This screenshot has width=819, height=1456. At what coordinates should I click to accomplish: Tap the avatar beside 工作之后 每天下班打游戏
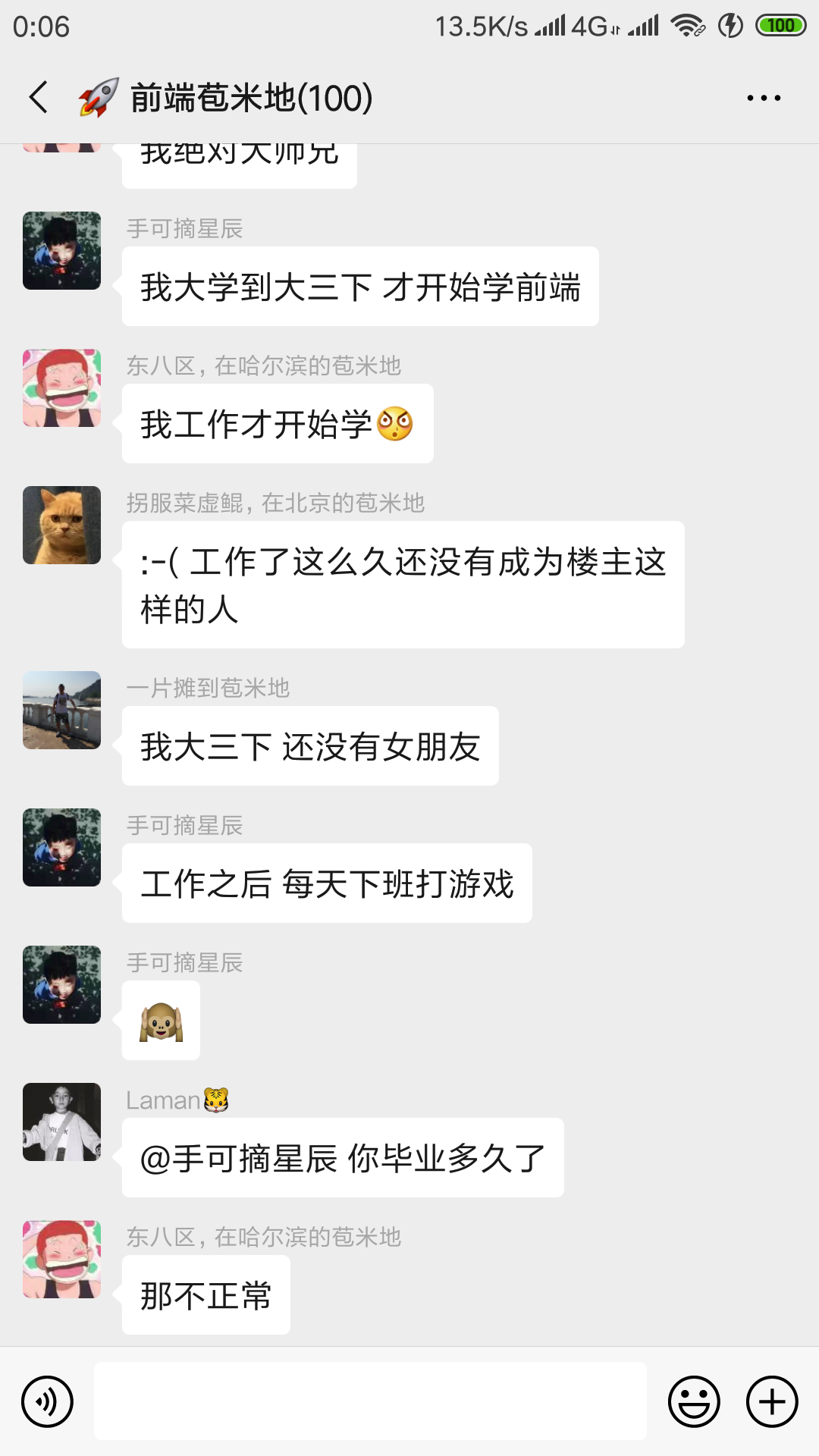61,847
